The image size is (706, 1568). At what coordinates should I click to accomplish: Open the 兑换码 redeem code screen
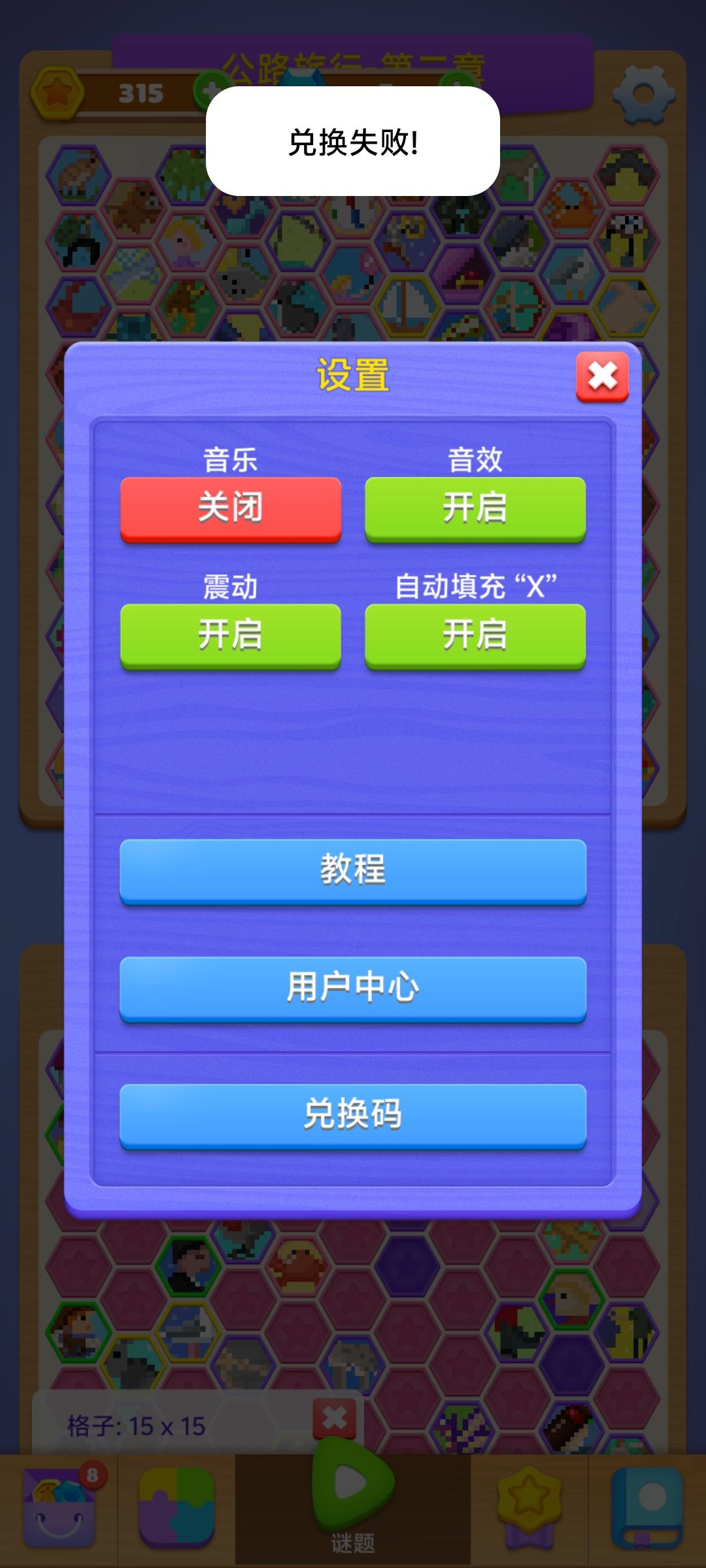pyautogui.click(x=353, y=1114)
